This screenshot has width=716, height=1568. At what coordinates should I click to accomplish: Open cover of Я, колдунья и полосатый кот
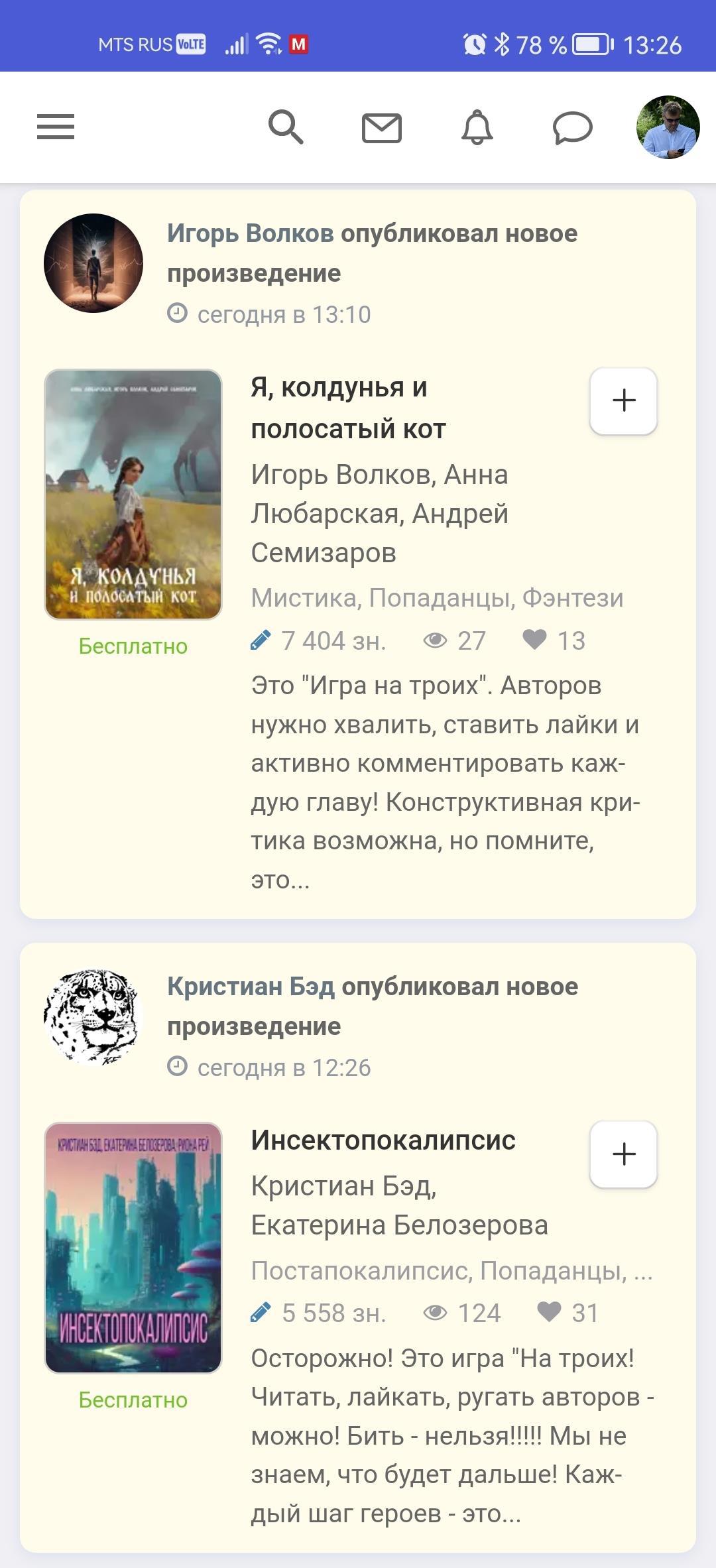click(x=133, y=495)
